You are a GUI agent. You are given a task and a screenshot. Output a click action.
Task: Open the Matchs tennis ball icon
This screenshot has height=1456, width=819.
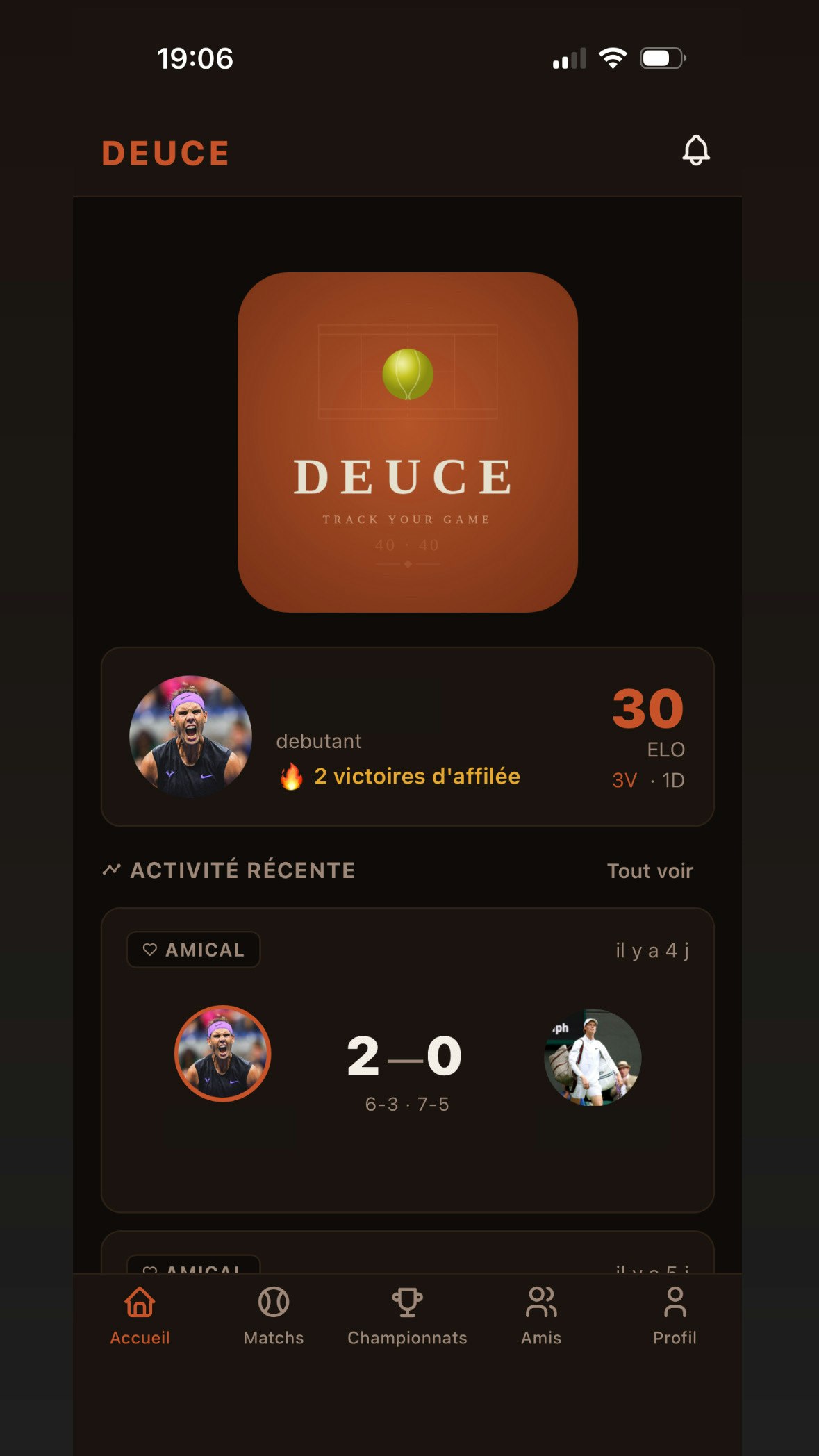274,1300
